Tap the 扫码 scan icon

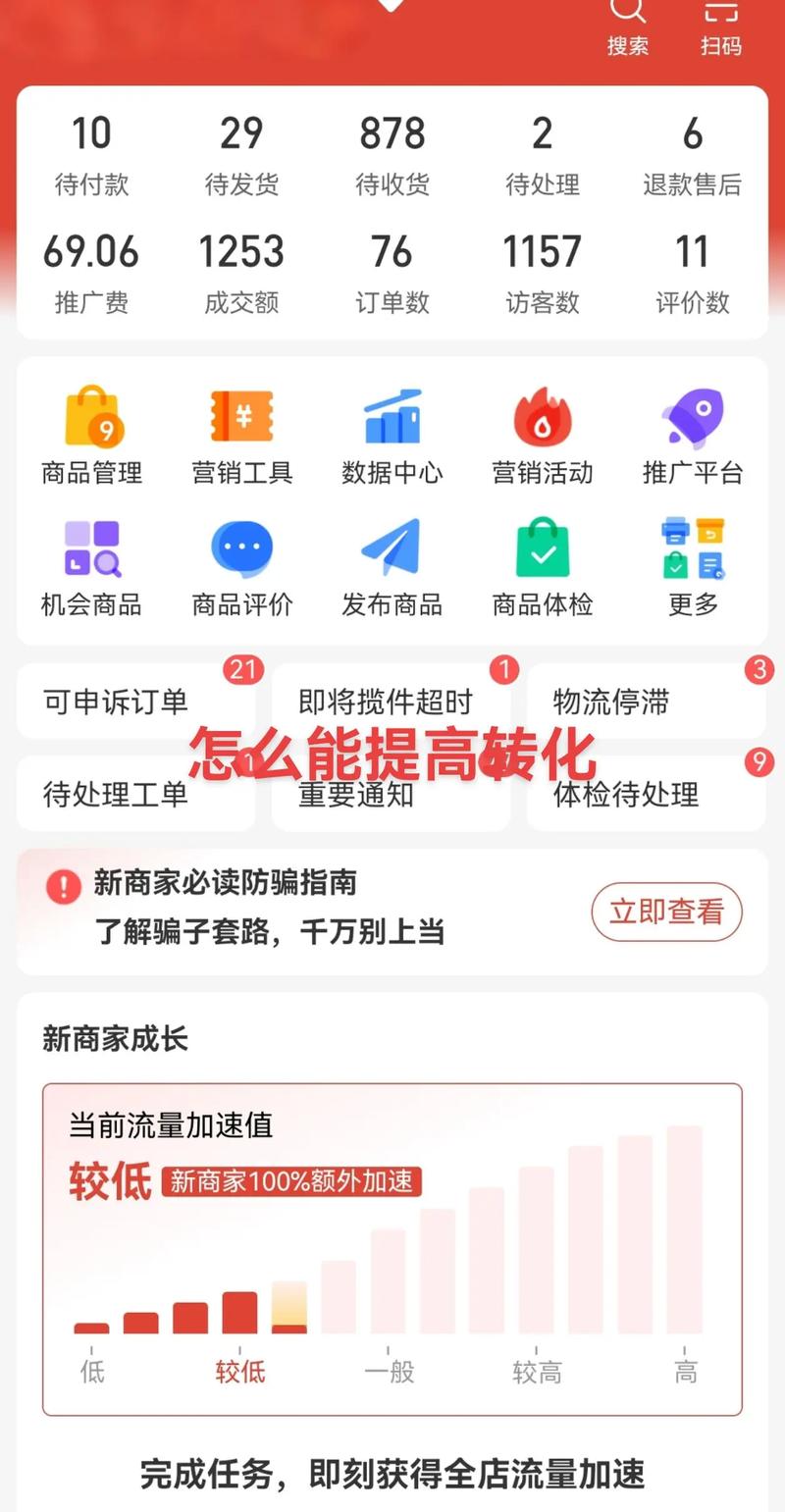pyautogui.click(x=720, y=24)
